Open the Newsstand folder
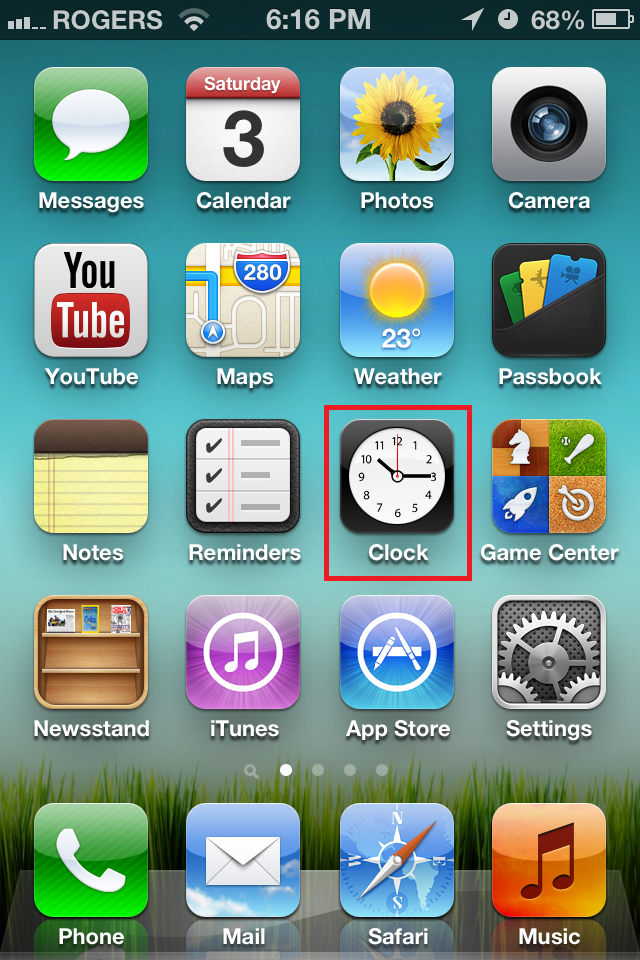640x960 pixels. pyautogui.click(x=91, y=652)
